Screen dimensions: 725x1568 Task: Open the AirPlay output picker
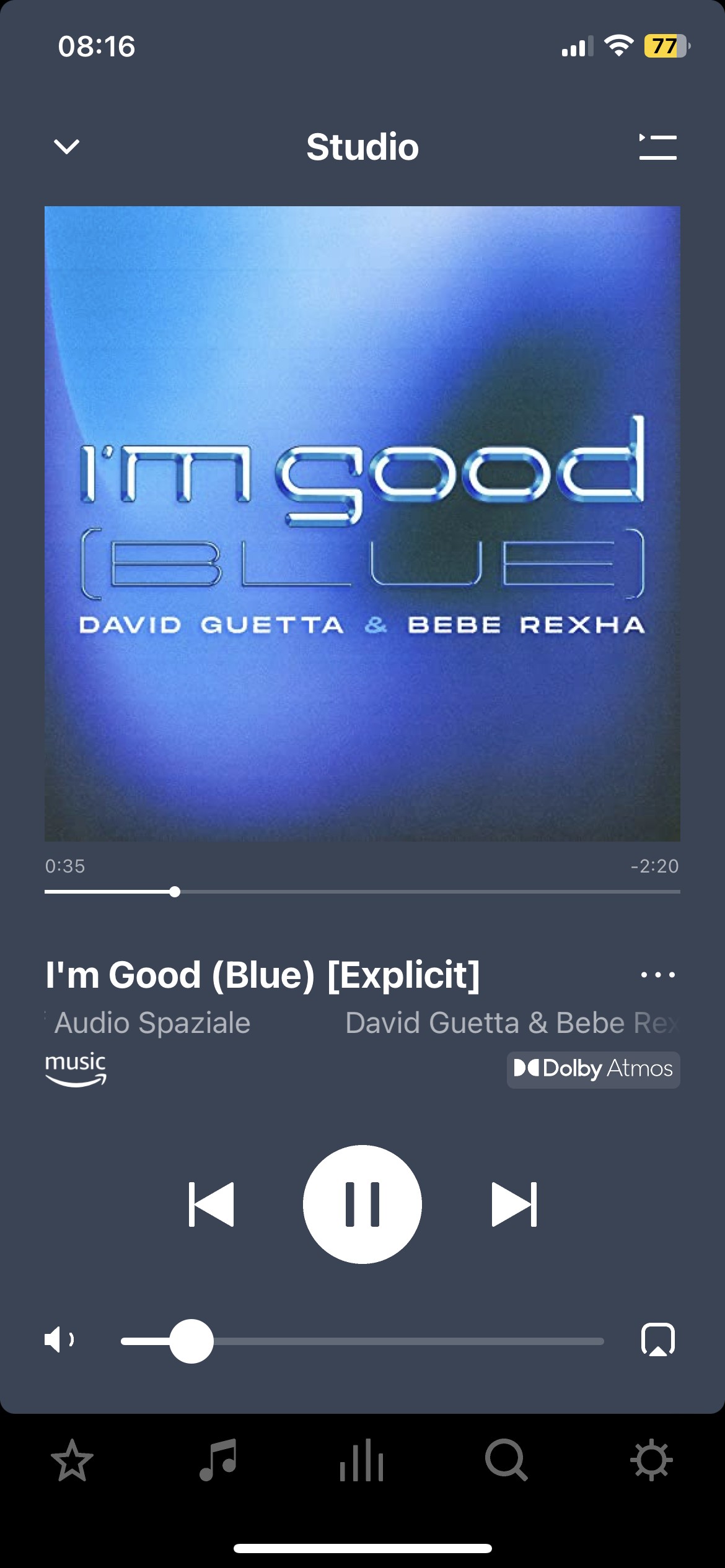(x=657, y=1340)
